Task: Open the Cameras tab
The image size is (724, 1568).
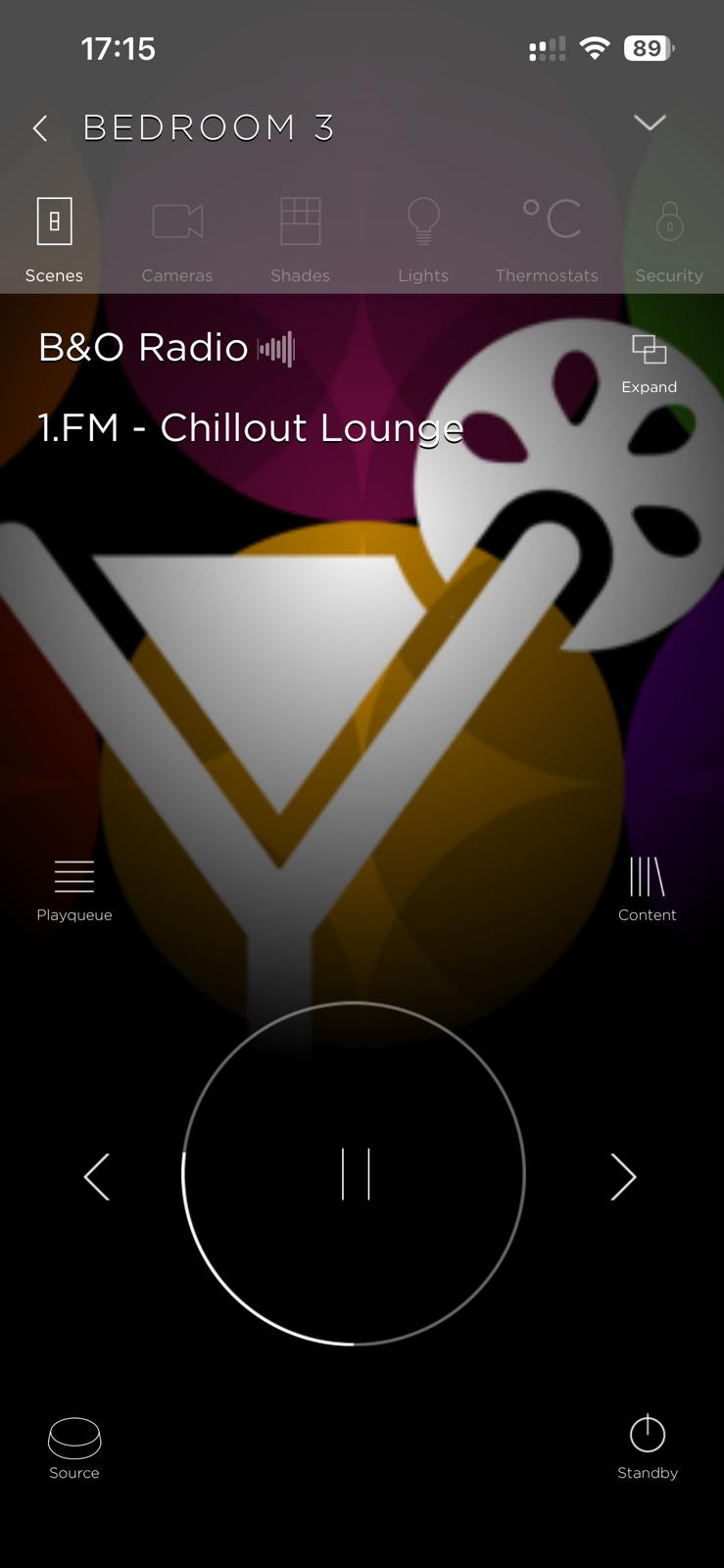Action: tap(177, 240)
